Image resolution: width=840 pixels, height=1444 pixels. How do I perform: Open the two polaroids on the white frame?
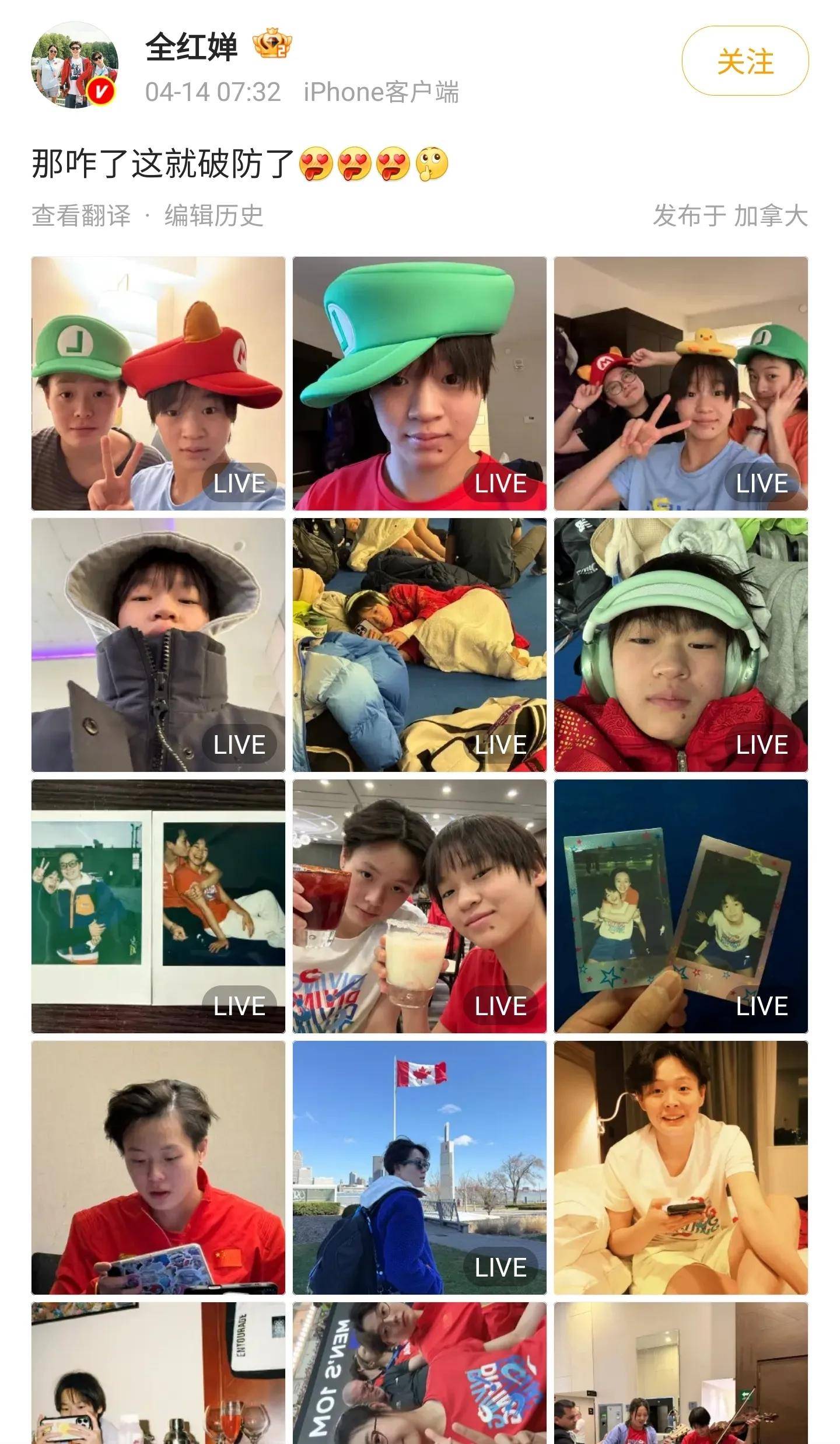coord(158,906)
